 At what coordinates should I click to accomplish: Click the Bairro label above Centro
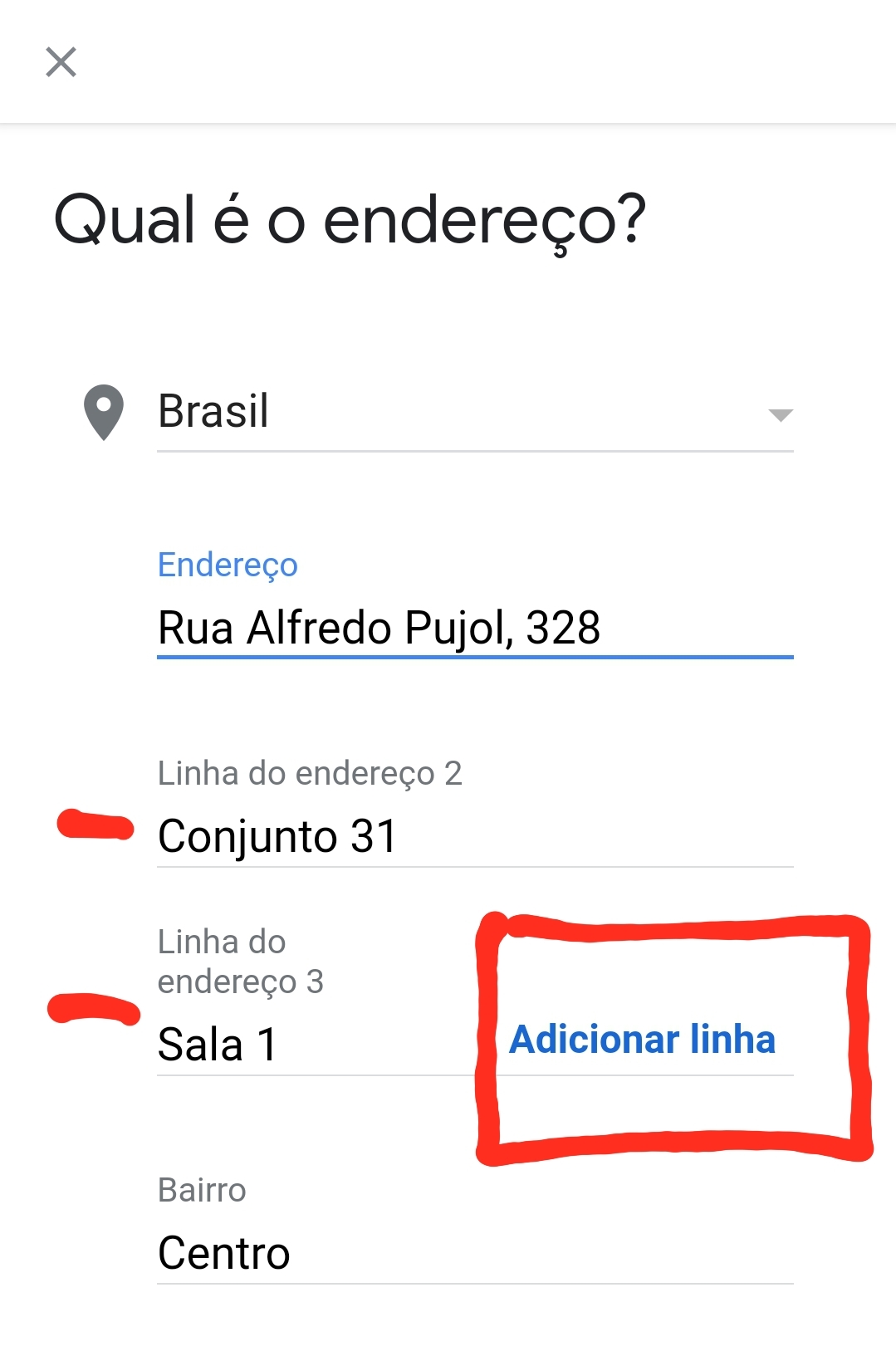point(202,1190)
